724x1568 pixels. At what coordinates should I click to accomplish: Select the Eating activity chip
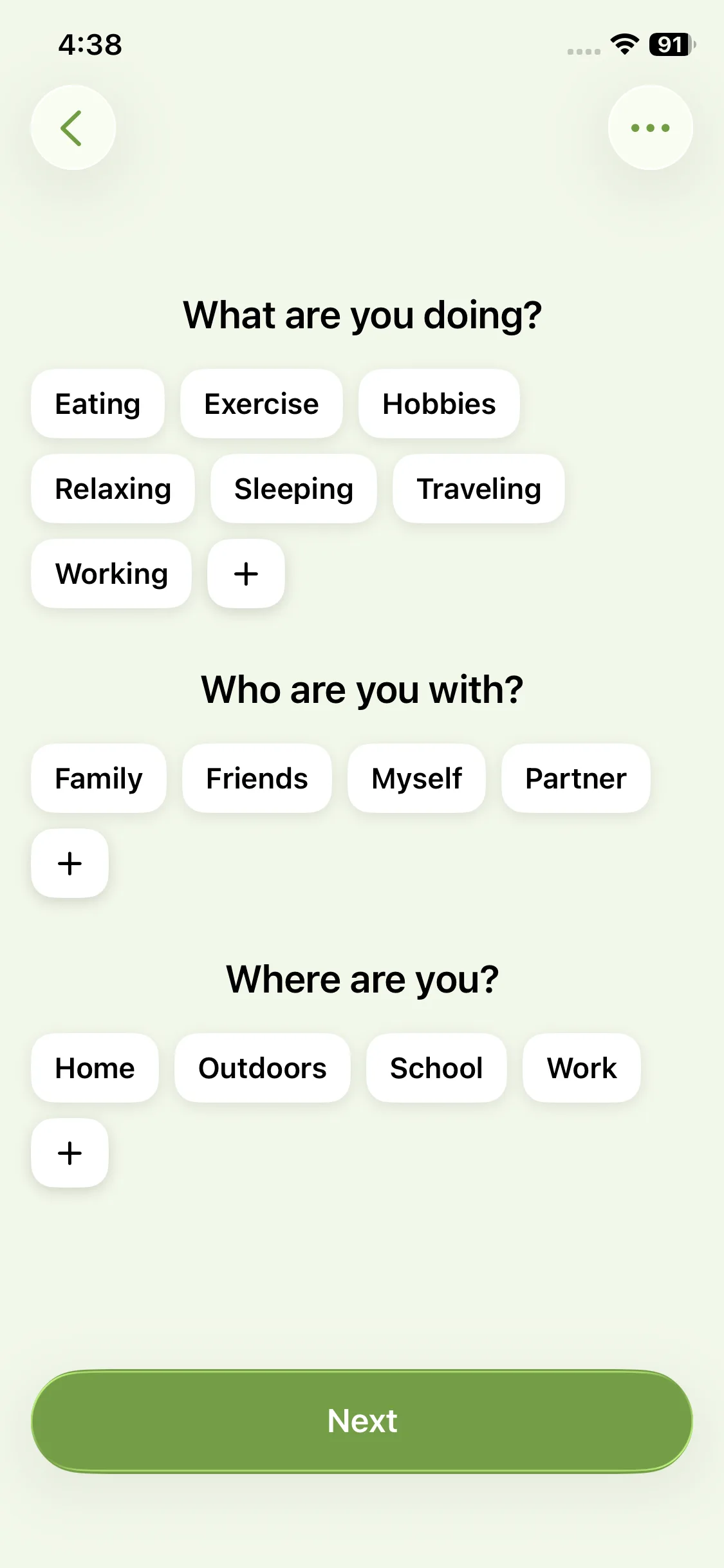[98, 404]
